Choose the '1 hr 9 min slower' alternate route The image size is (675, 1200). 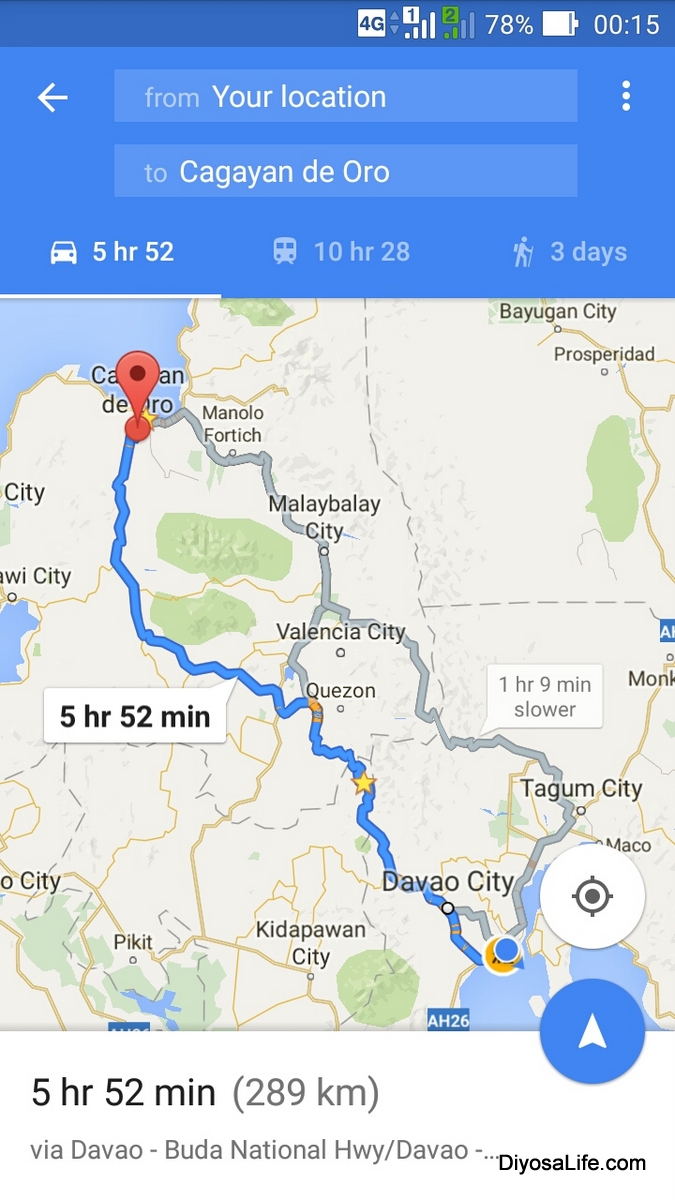(x=545, y=697)
